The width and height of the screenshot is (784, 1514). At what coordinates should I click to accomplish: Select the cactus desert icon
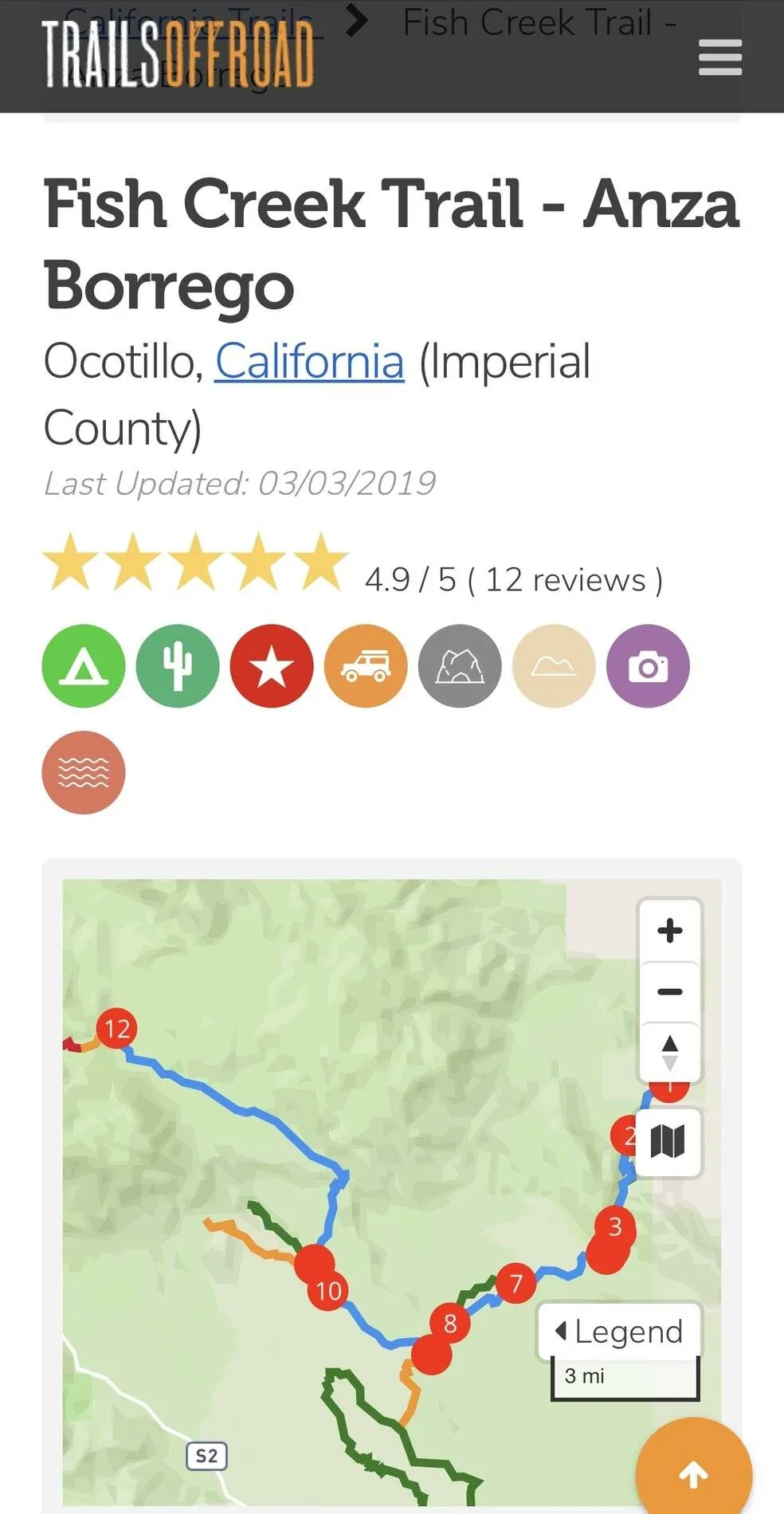pyautogui.click(x=178, y=666)
